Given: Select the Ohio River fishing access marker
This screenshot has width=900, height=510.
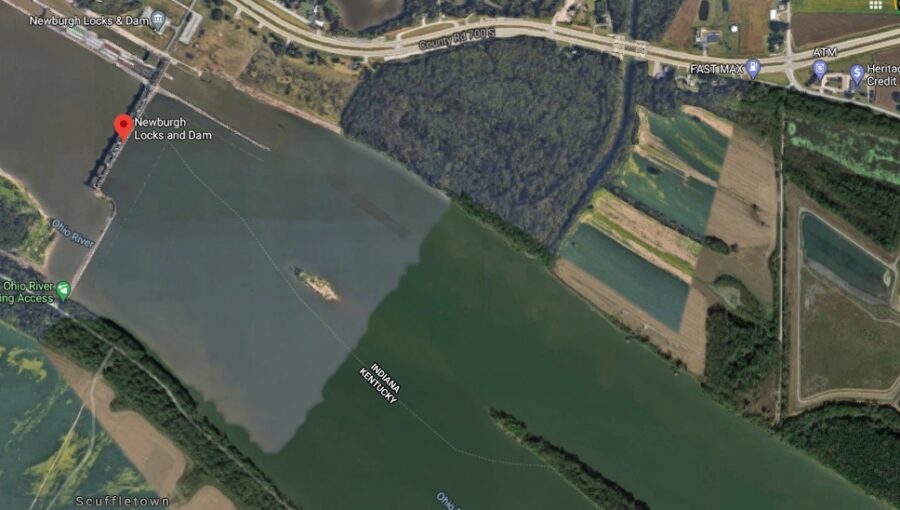Looking at the screenshot, I should (x=64, y=290).
